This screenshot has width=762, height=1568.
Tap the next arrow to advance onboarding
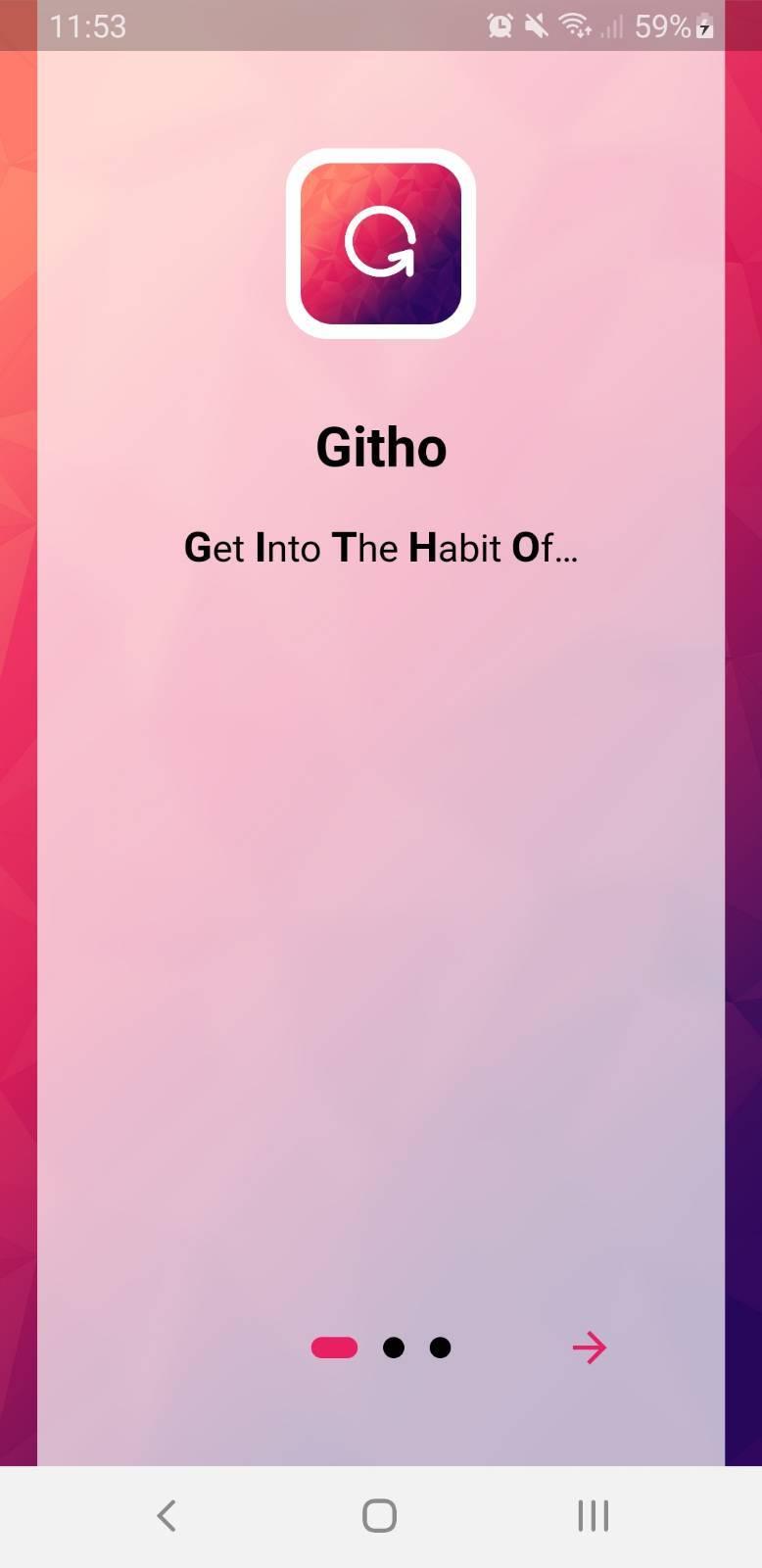click(589, 1347)
